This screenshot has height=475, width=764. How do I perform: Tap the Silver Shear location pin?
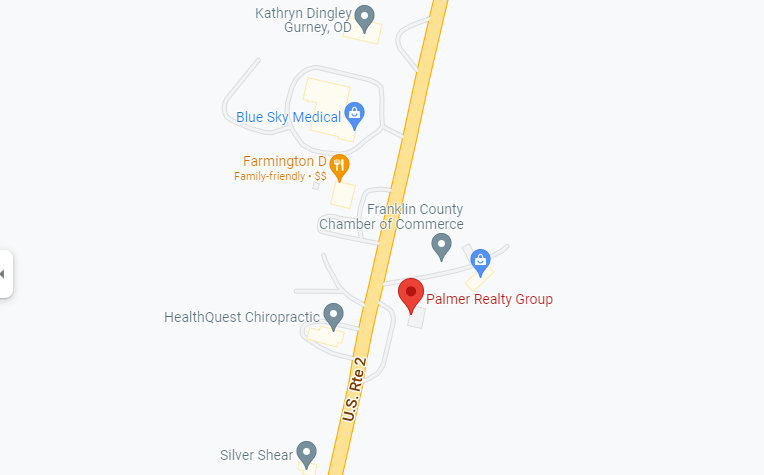(x=307, y=454)
